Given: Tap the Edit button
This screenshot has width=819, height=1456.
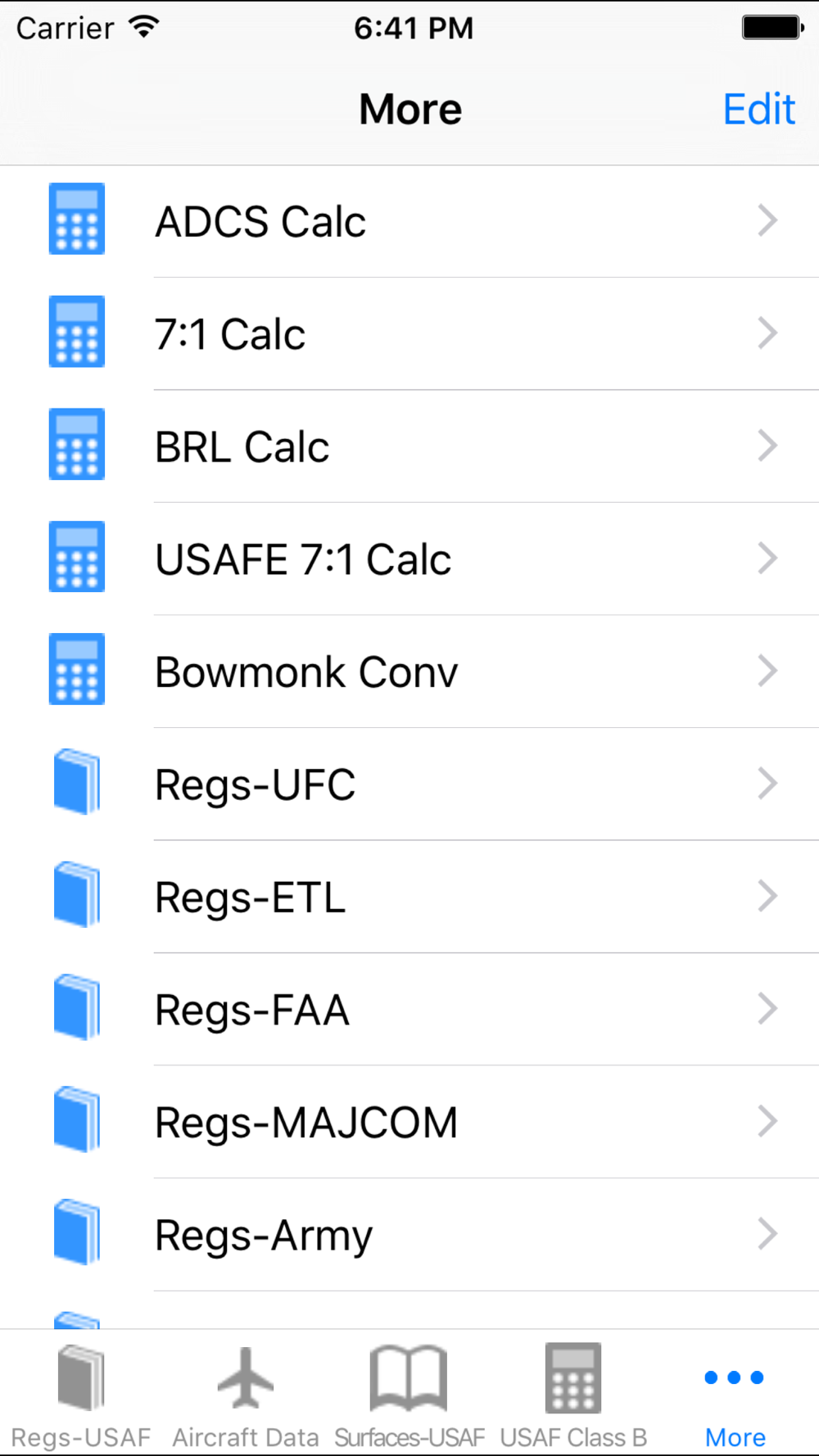Looking at the screenshot, I should click(x=758, y=109).
